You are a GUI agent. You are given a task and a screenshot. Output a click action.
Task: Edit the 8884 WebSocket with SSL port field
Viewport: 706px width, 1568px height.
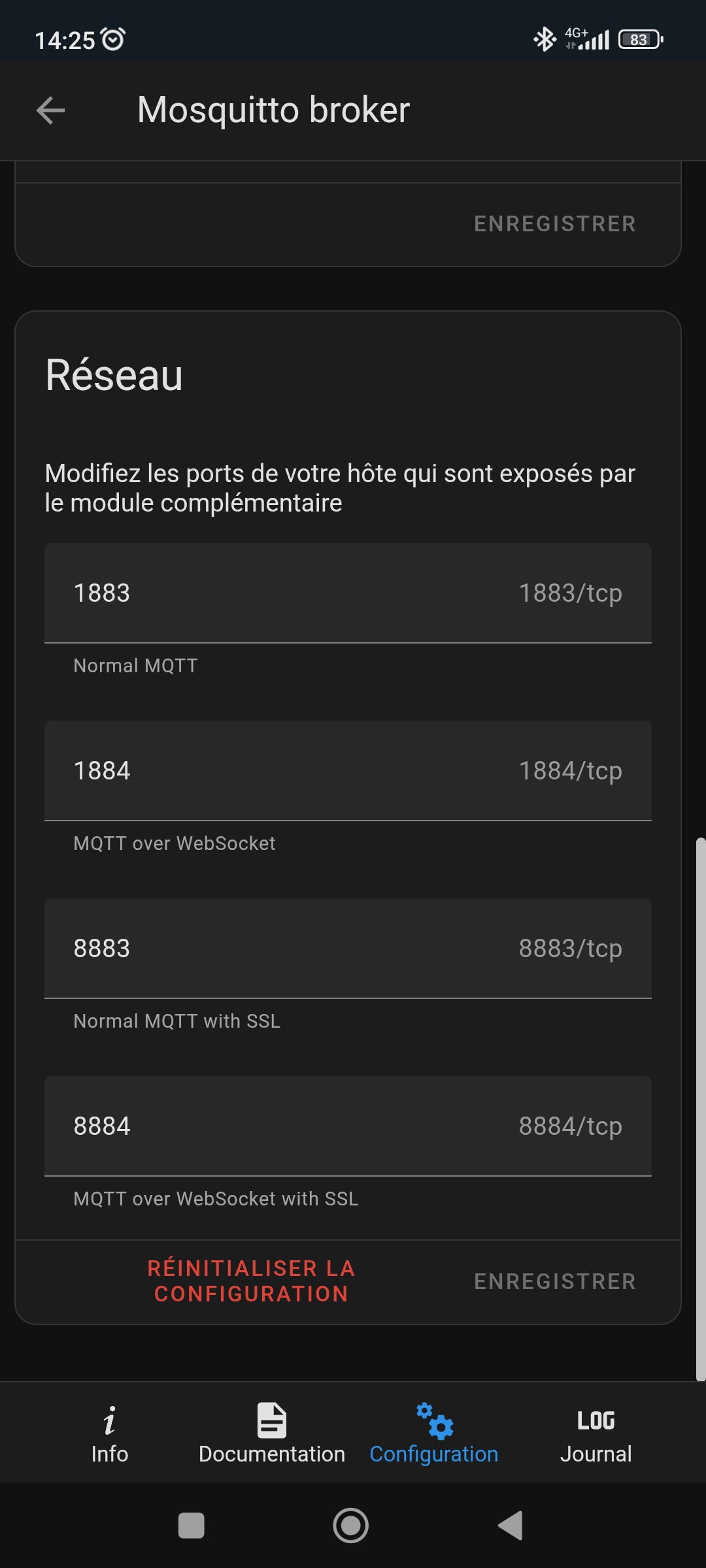pyautogui.click(x=348, y=1126)
